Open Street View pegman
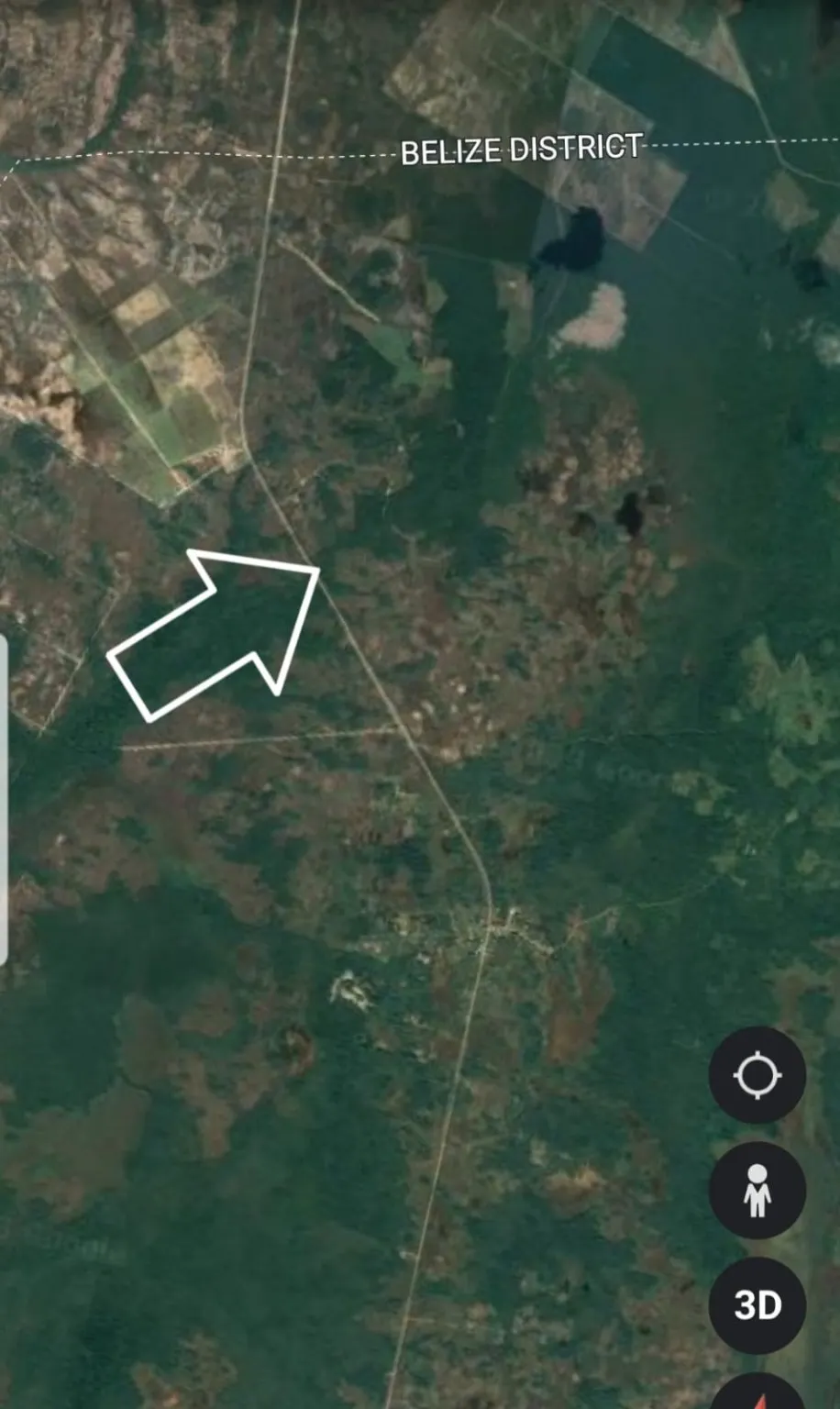The image size is (840, 1409). 757,1190
